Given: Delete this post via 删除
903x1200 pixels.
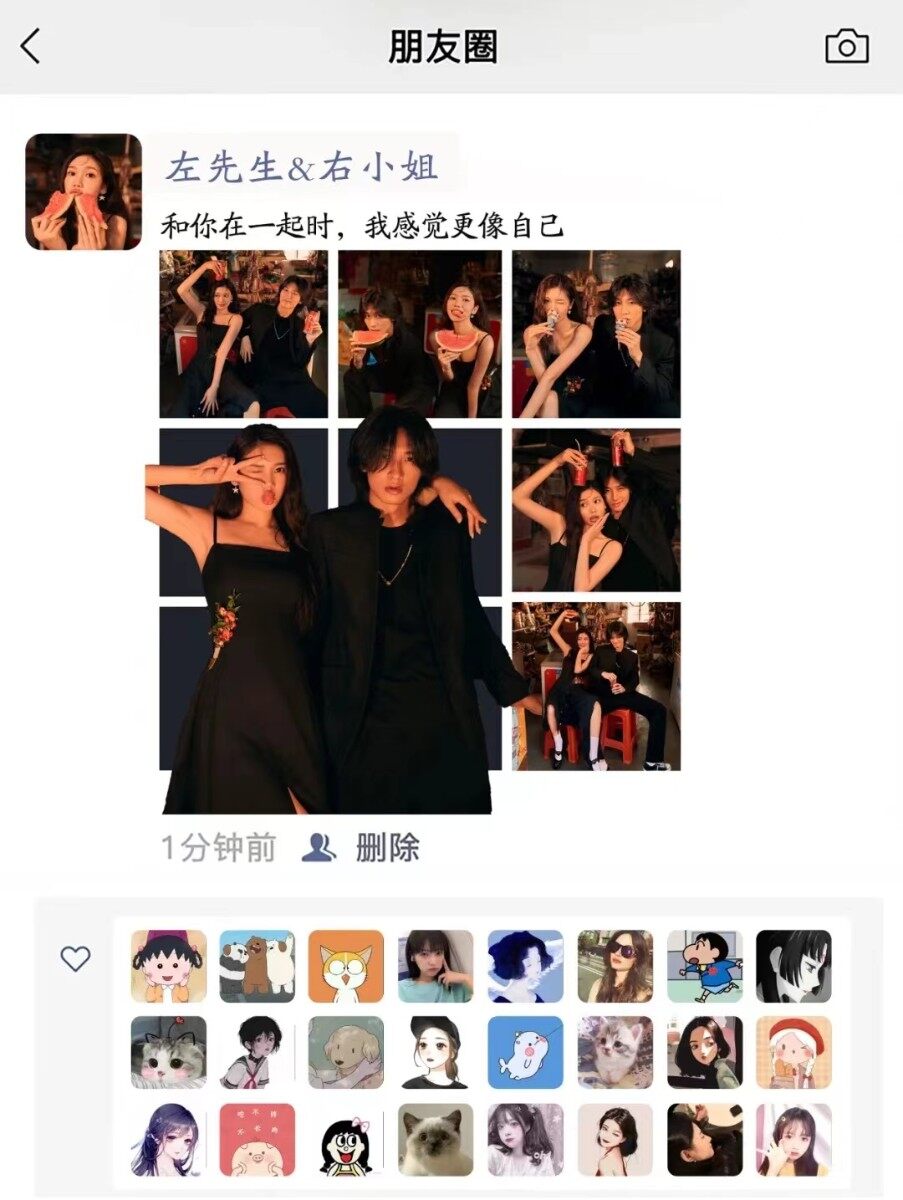Looking at the screenshot, I should coord(387,848).
